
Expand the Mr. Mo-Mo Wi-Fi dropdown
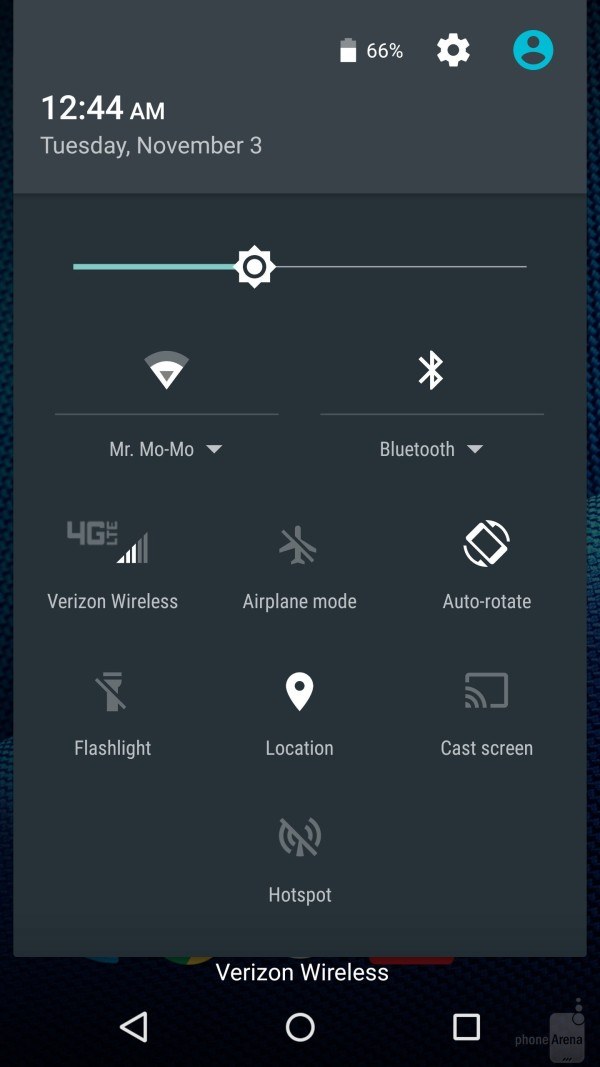click(166, 450)
